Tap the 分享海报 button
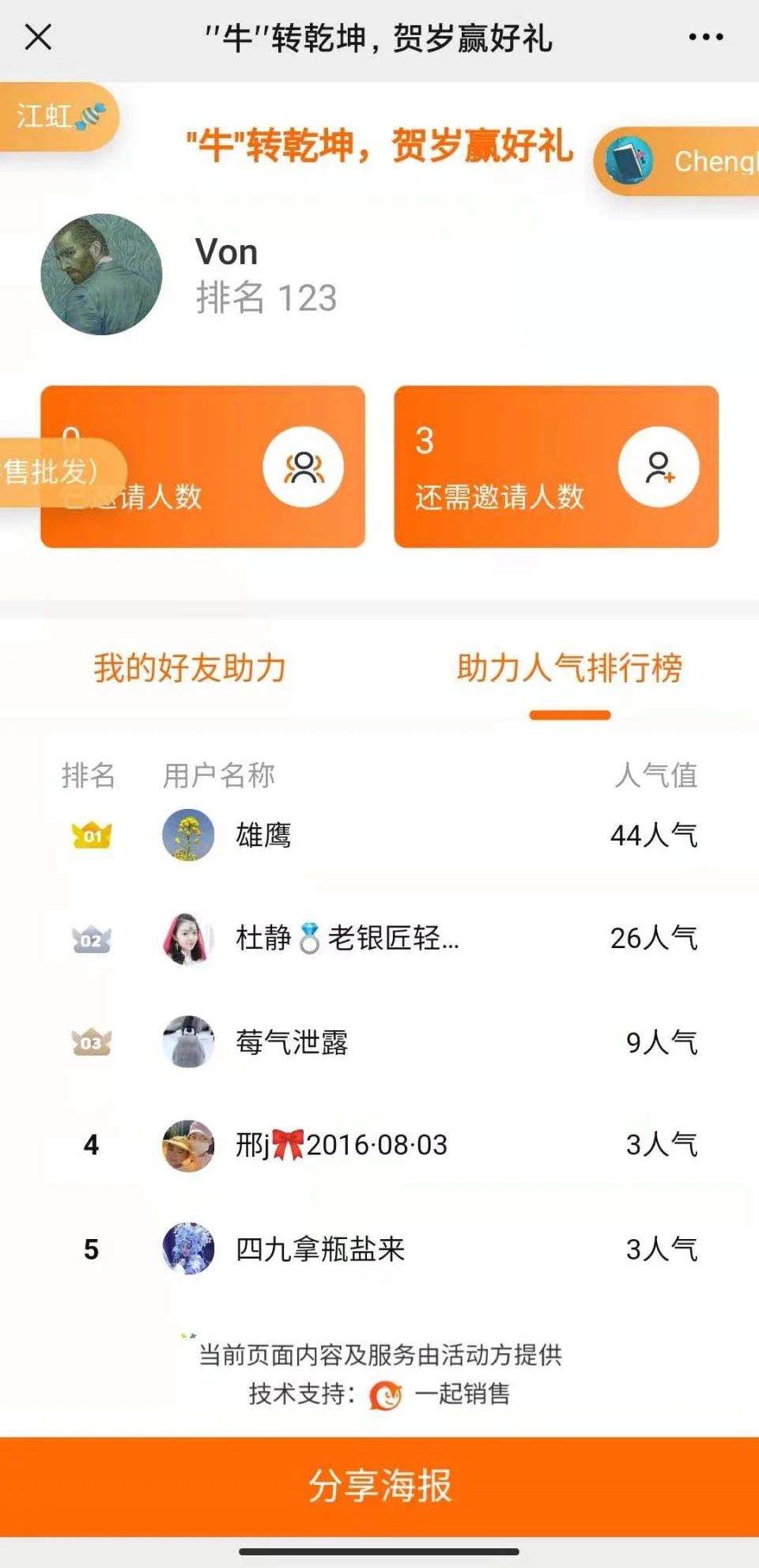 (x=379, y=1486)
